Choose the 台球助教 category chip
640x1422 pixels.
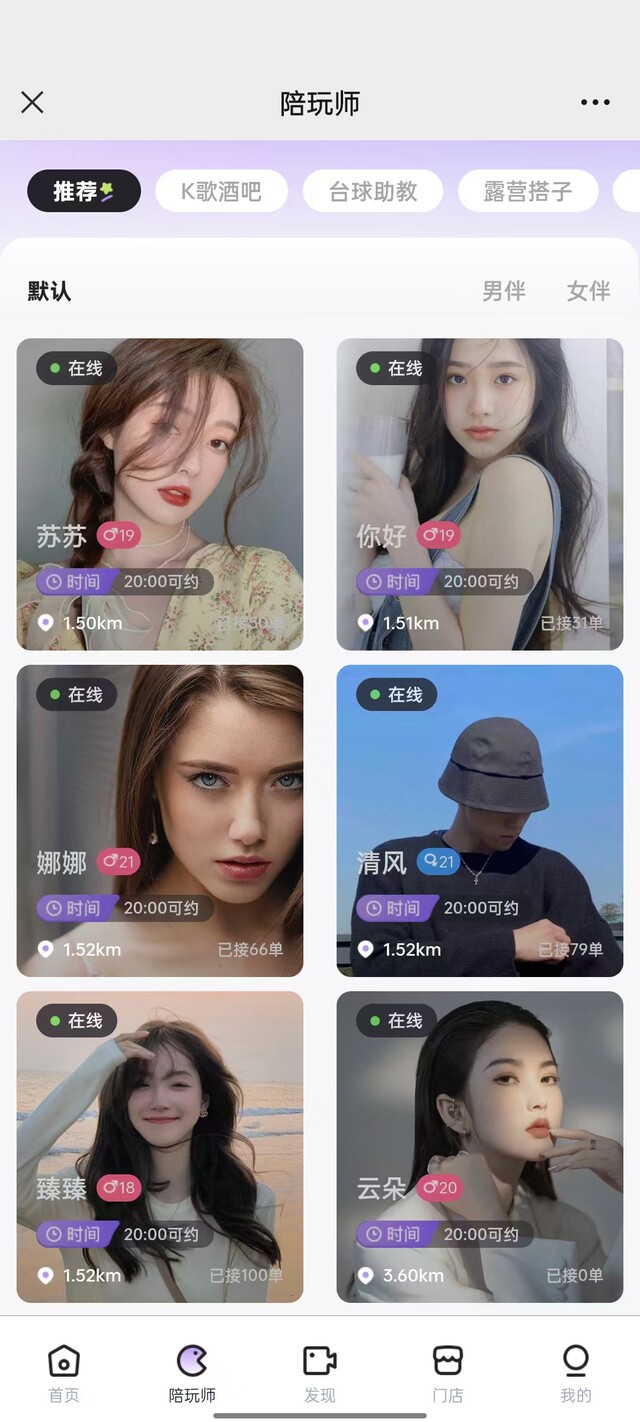click(x=373, y=191)
